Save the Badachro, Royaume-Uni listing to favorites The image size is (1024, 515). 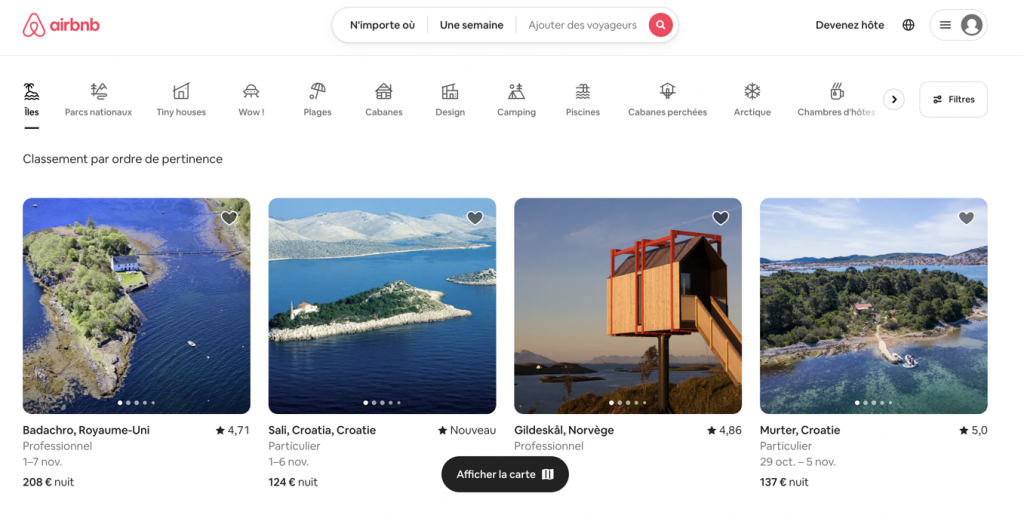(229, 218)
